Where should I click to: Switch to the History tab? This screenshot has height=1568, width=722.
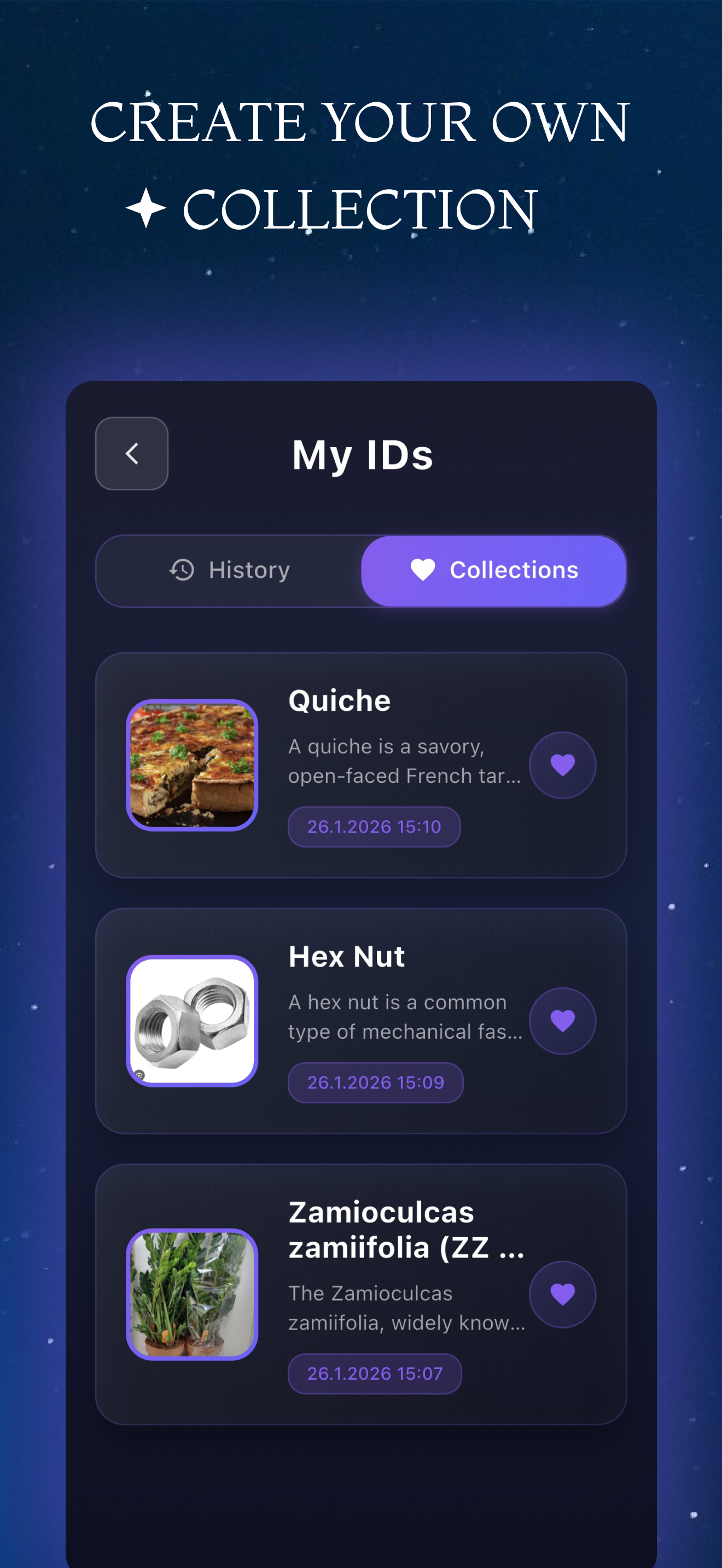230,570
